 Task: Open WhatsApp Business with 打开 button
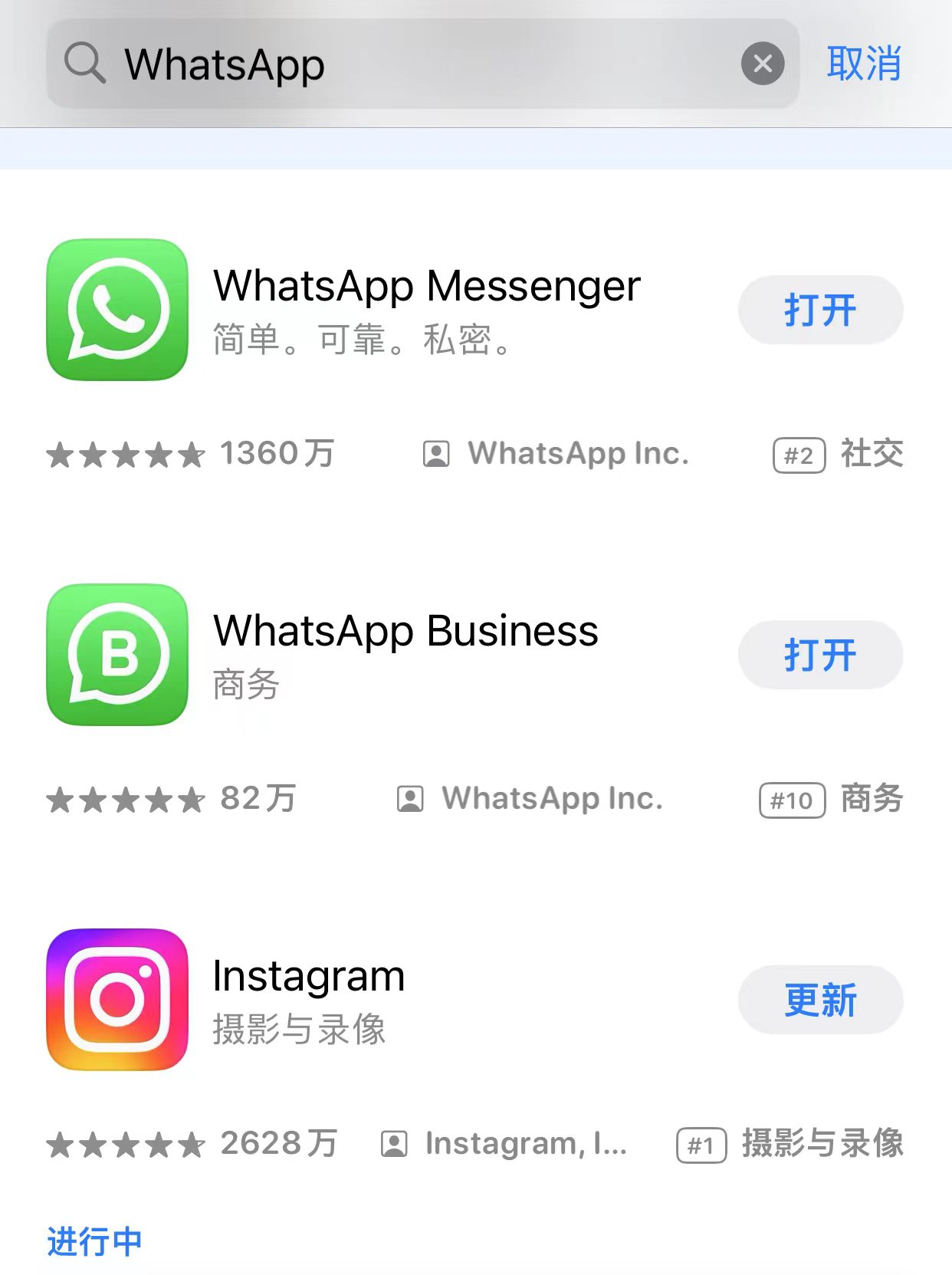pos(820,656)
